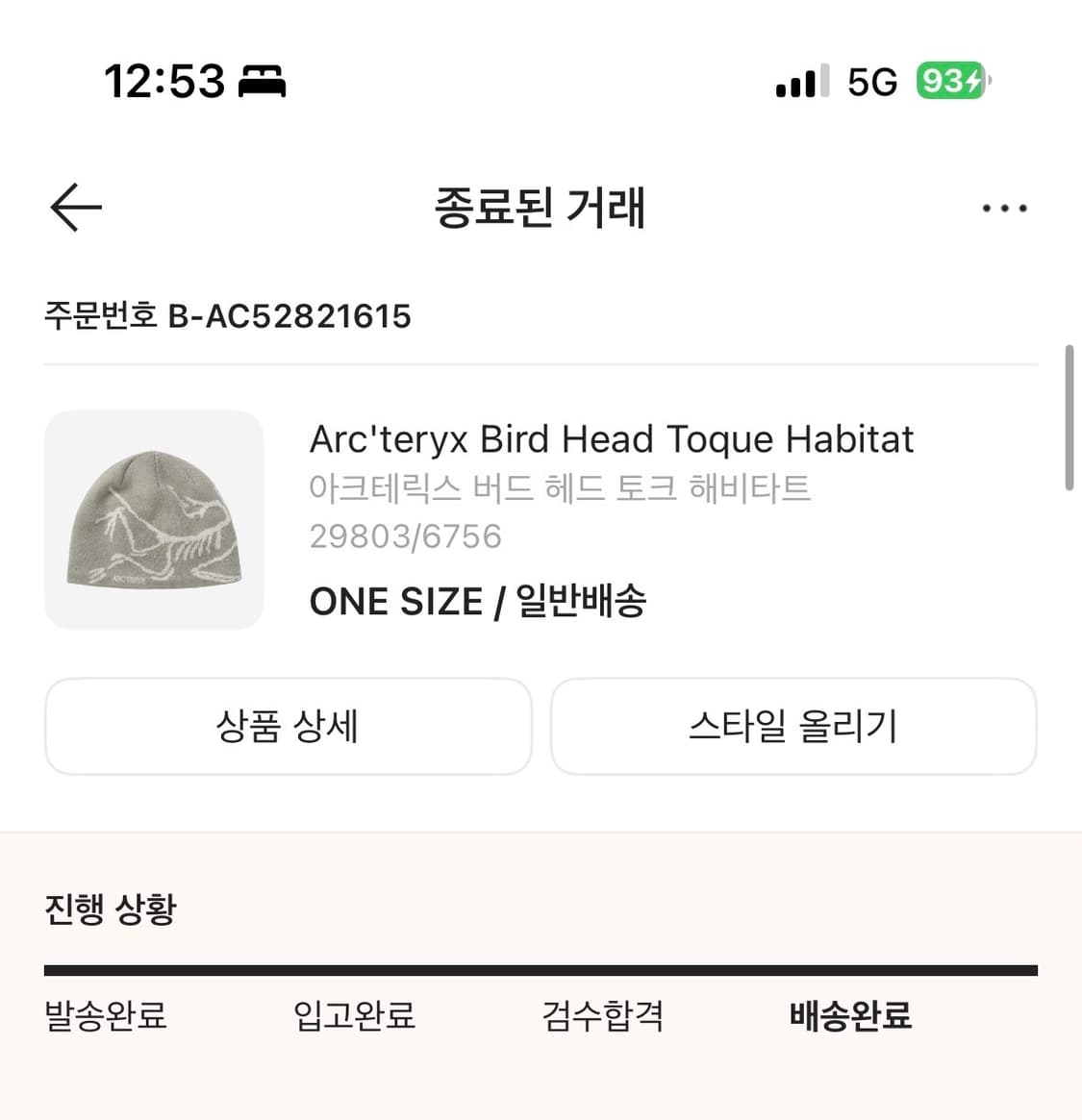The image size is (1082, 1120).
Task: Tap the bed/sleep mode icon near the clock
Action: click(x=262, y=81)
